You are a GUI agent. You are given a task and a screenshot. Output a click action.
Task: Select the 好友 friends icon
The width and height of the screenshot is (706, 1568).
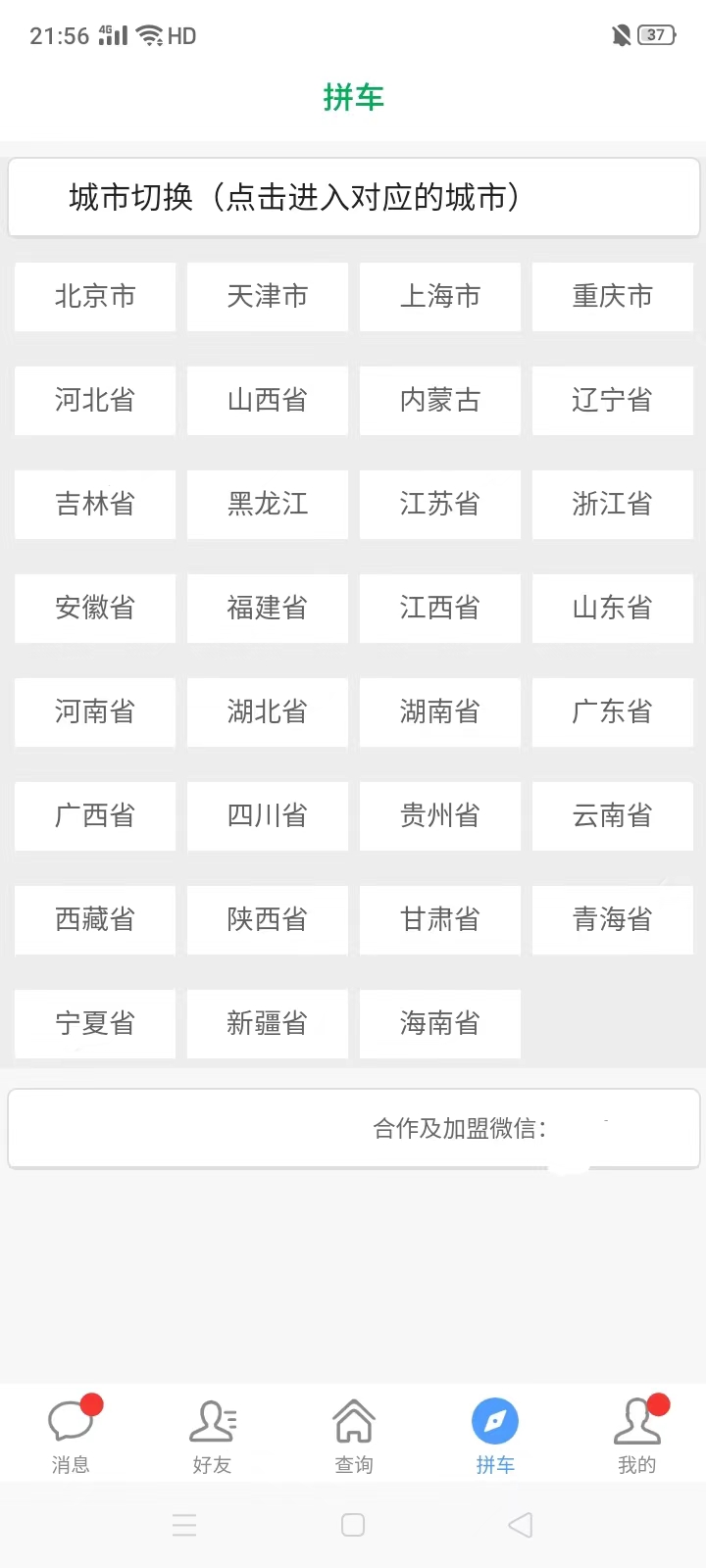[x=211, y=1419]
